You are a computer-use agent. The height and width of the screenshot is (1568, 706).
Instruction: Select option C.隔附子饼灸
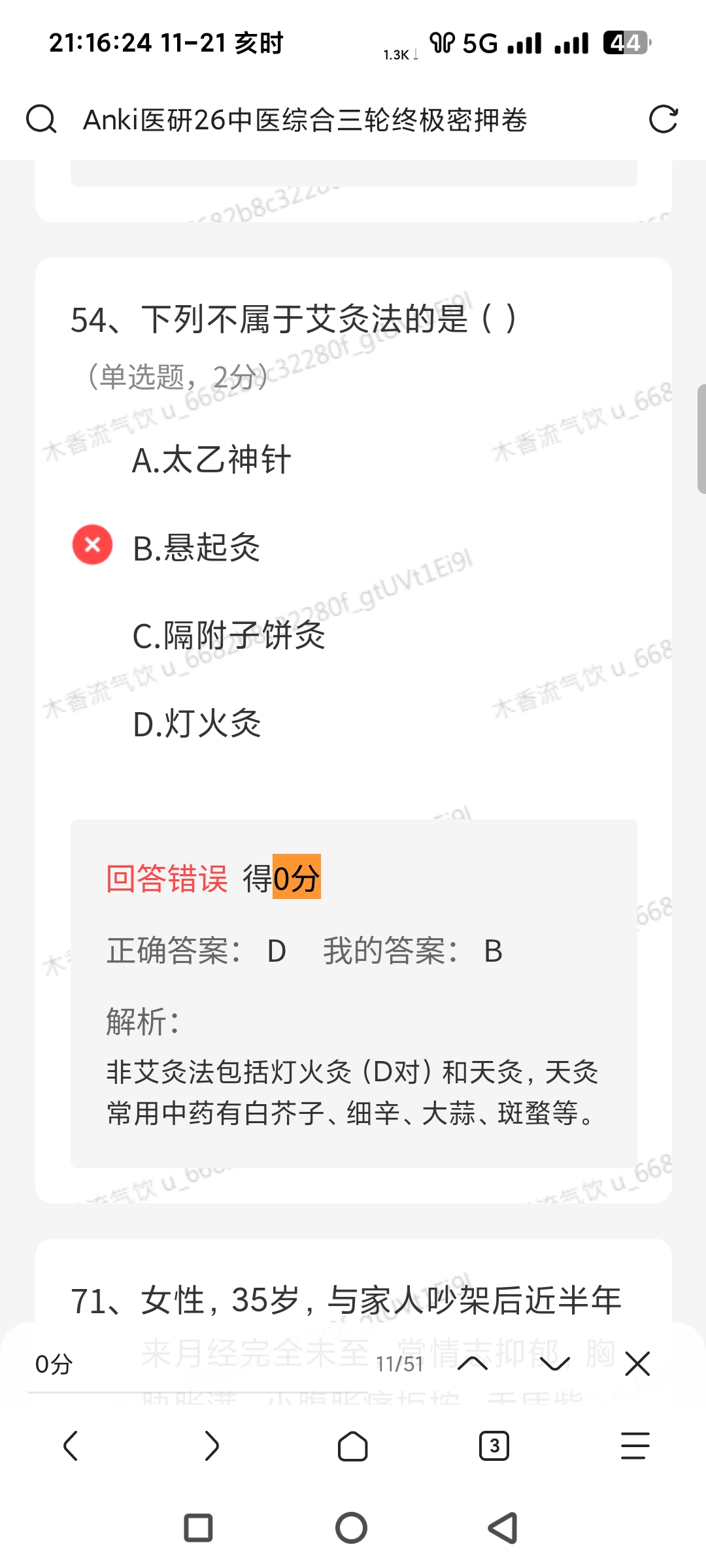[x=229, y=635]
